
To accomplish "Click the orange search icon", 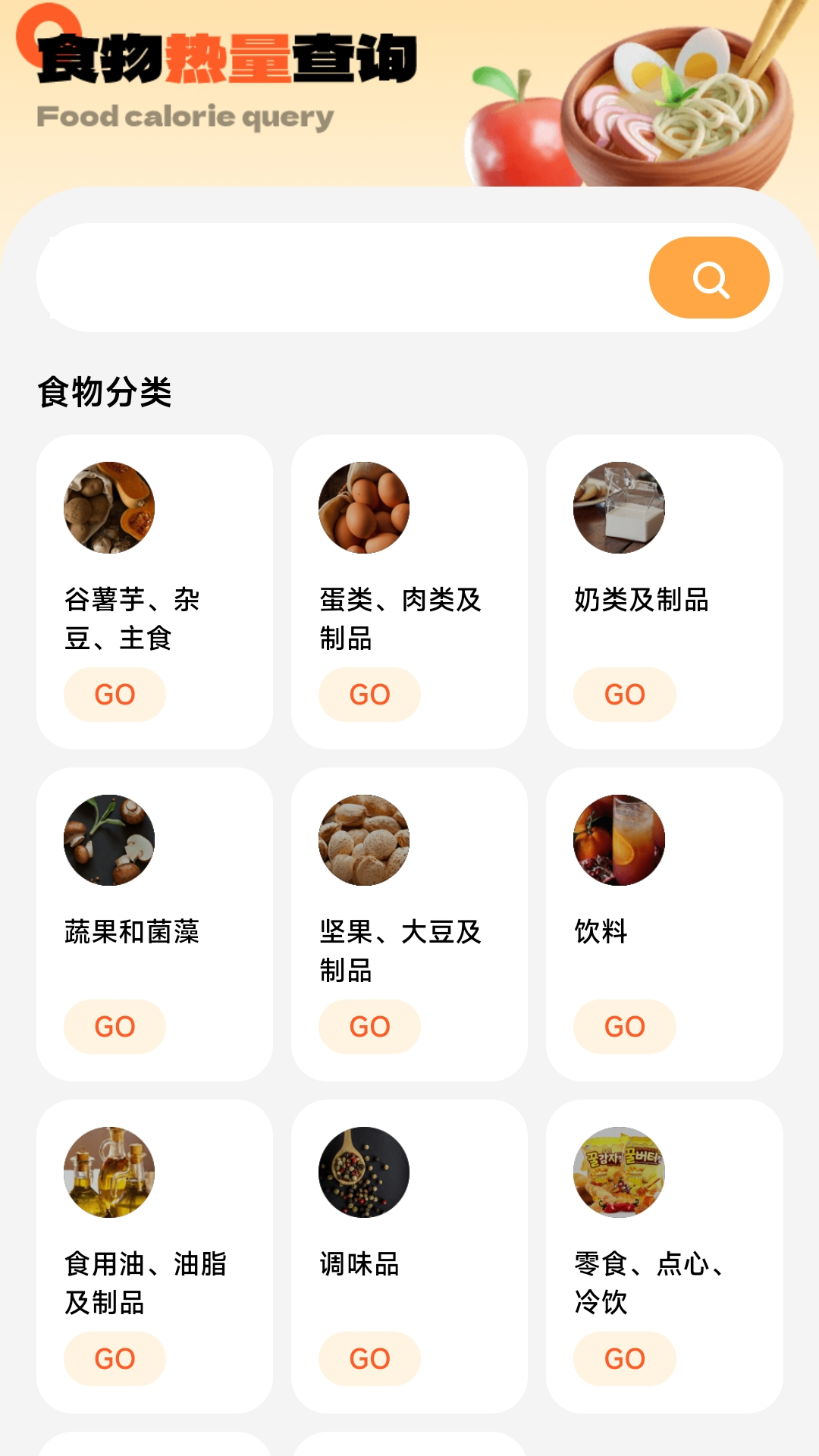I will [x=708, y=278].
